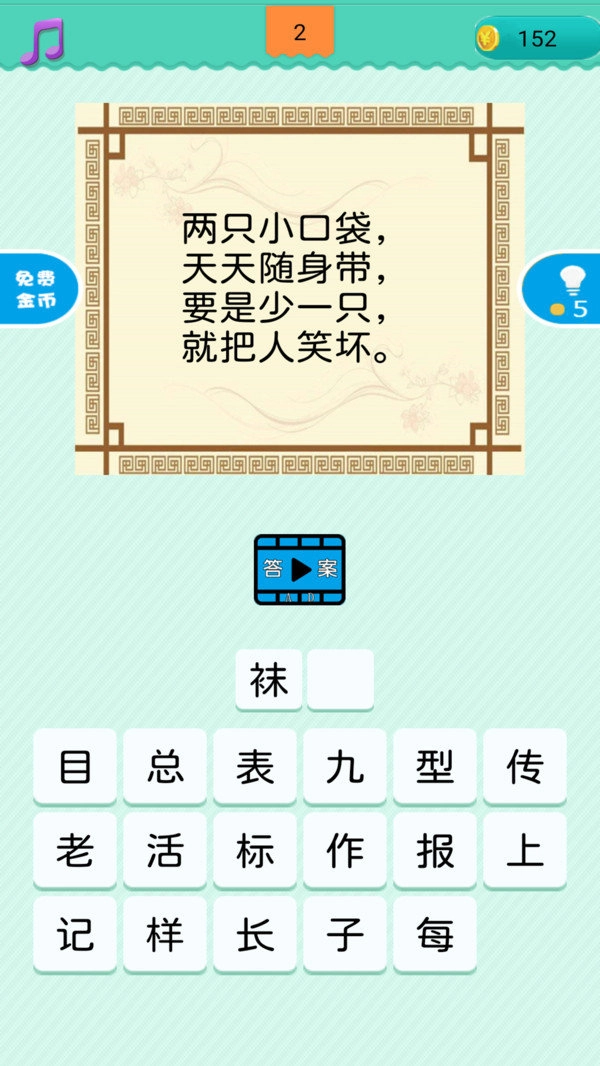The image size is (600, 1066).
Task: Choose the character 传
Action: click(x=524, y=767)
